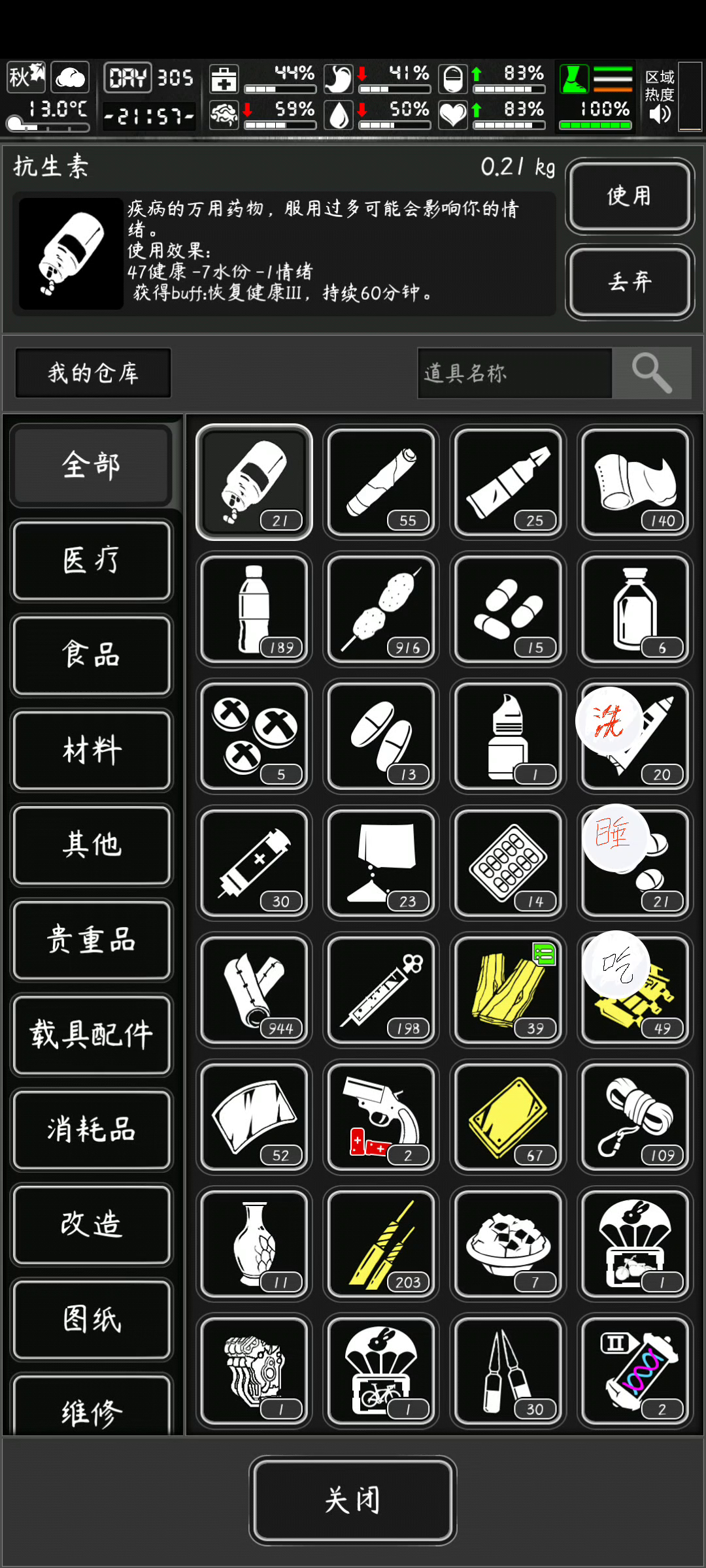This screenshot has height=1568, width=706.
Task: Tap the 使用 button for antibiotics
Action: 629,195
